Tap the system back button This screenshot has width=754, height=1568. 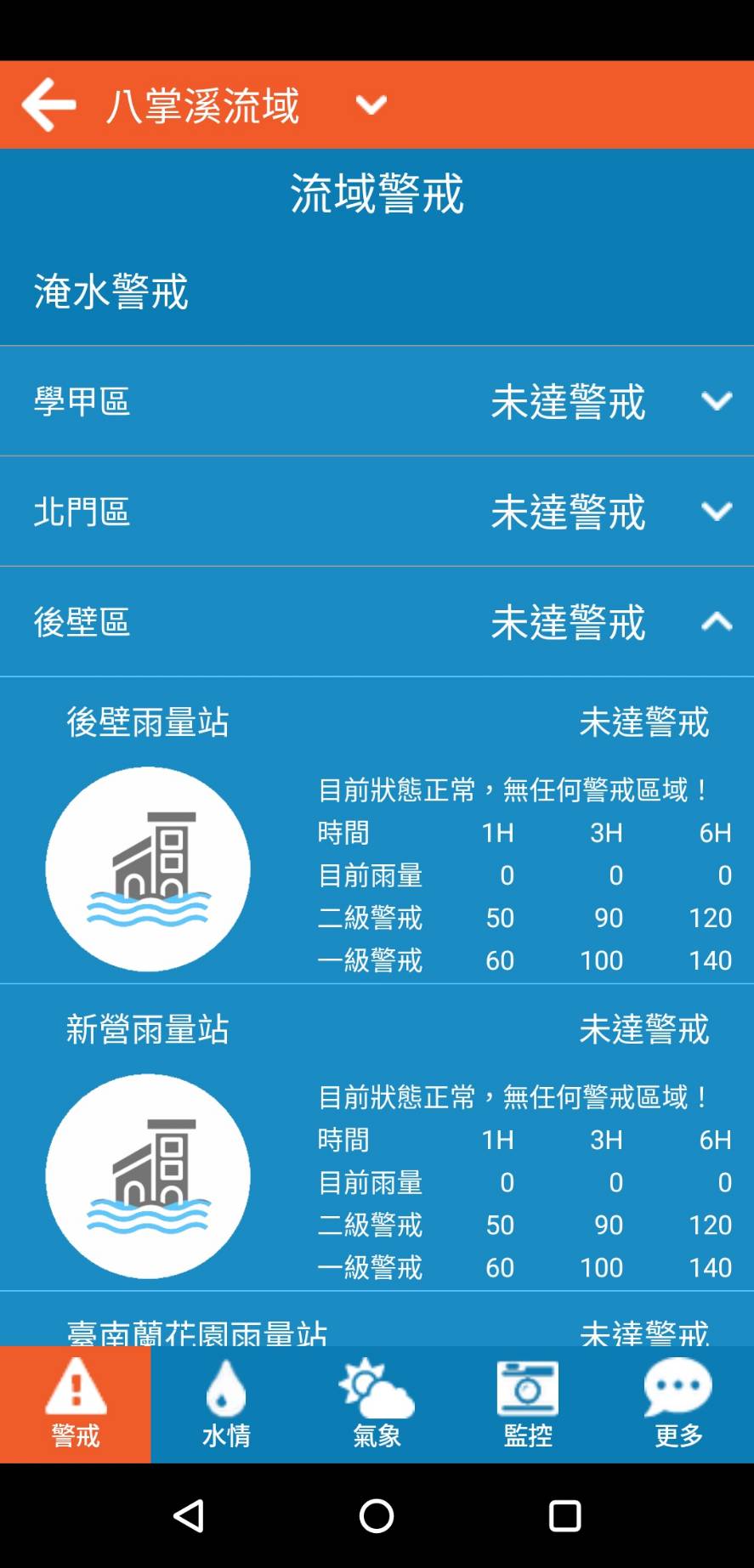[189, 1515]
